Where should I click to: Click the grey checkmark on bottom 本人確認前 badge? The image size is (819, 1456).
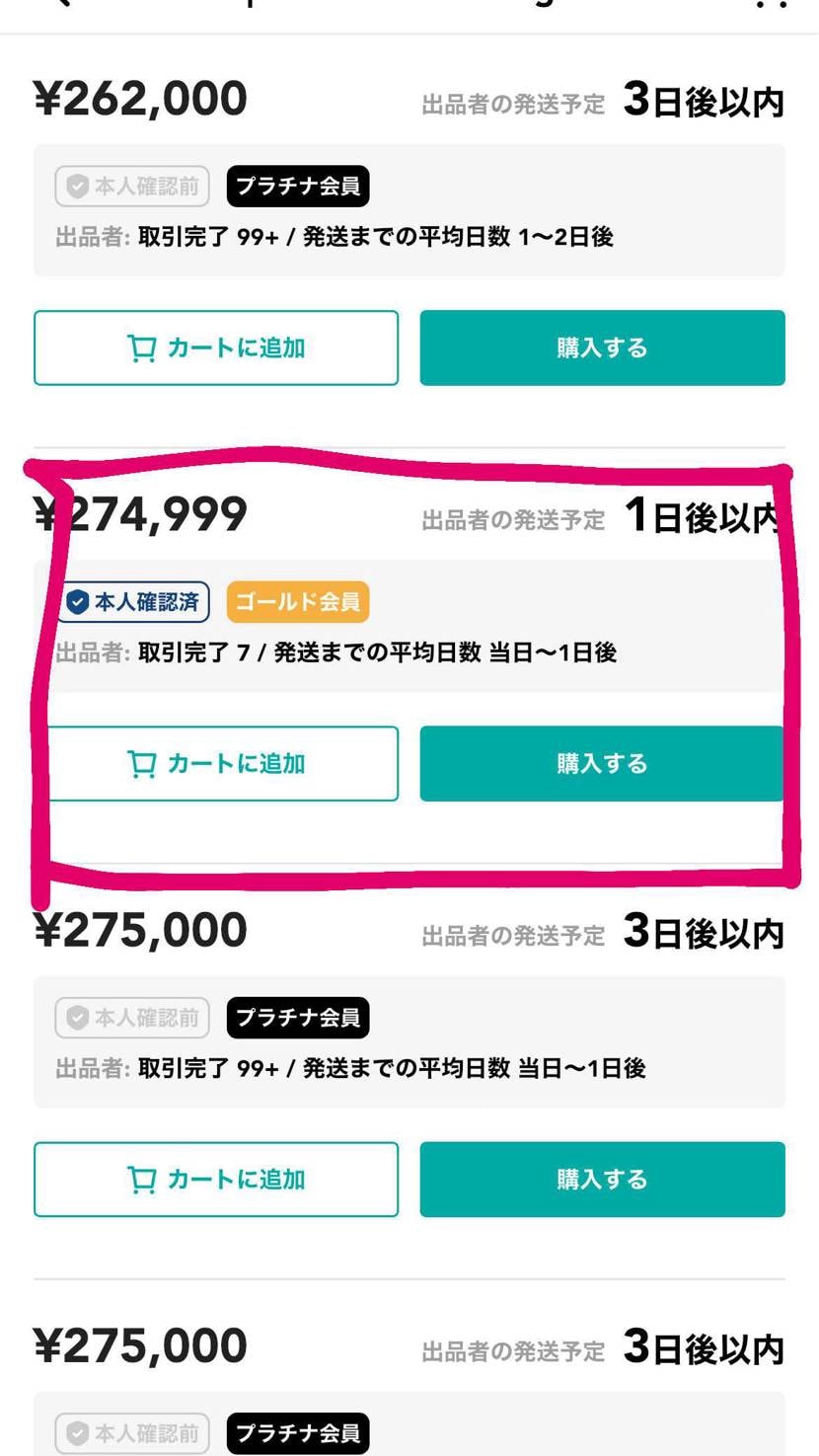(x=75, y=1433)
